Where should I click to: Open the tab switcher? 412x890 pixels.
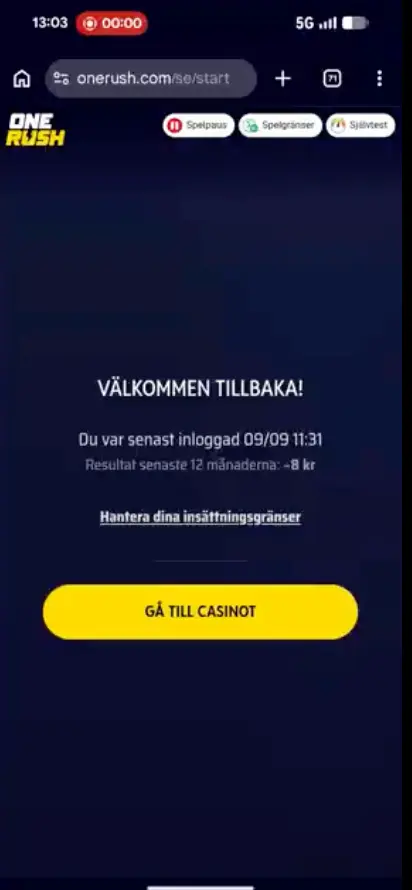click(x=332, y=78)
